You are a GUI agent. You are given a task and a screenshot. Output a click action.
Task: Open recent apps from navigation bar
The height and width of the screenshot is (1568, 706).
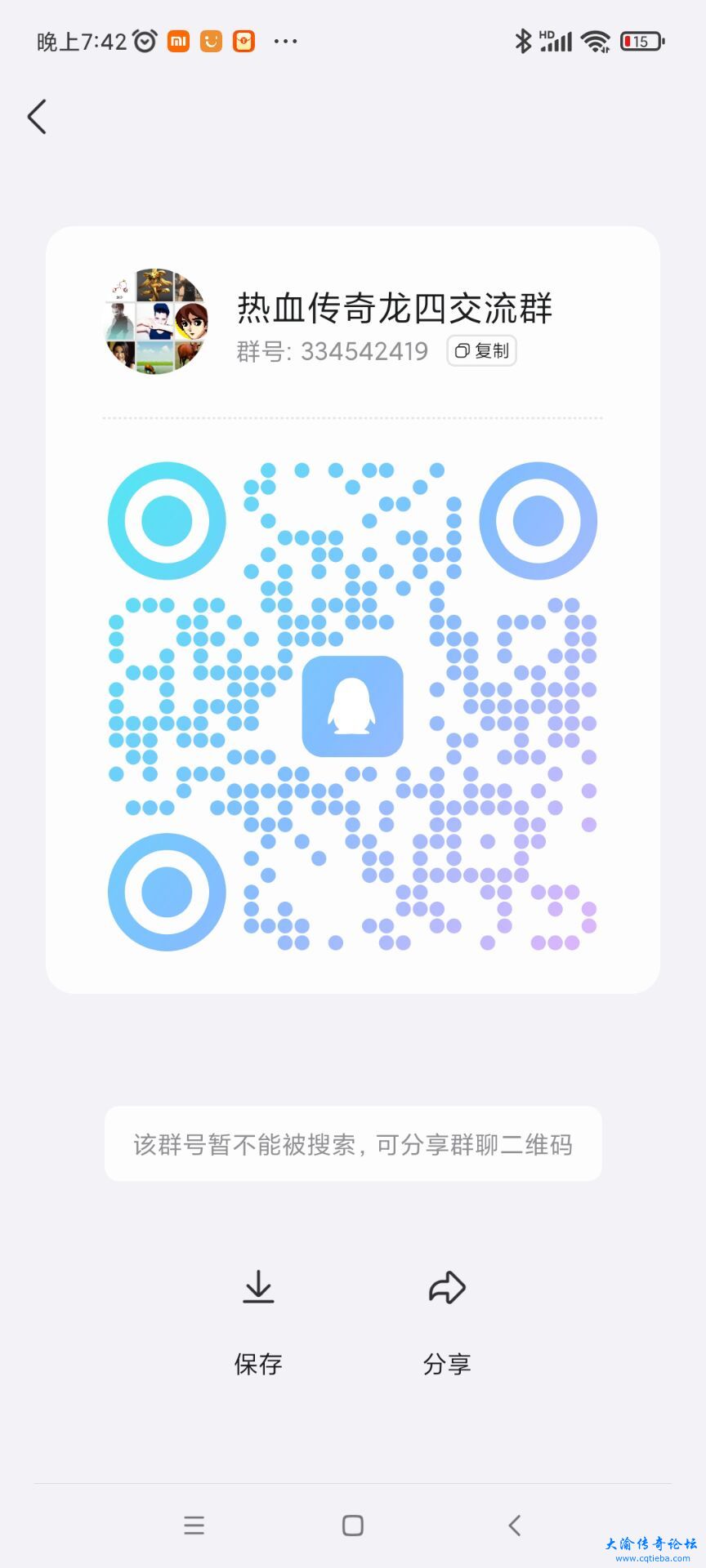click(x=194, y=1525)
